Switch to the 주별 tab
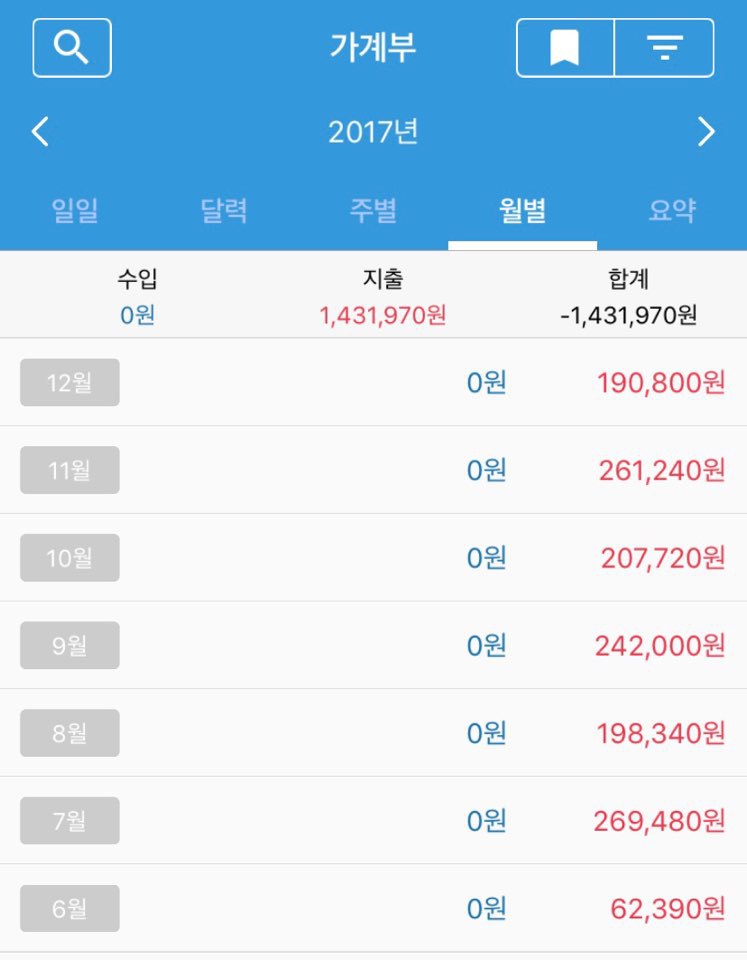Viewport: 747px width, 960px height. click(373, 211)
